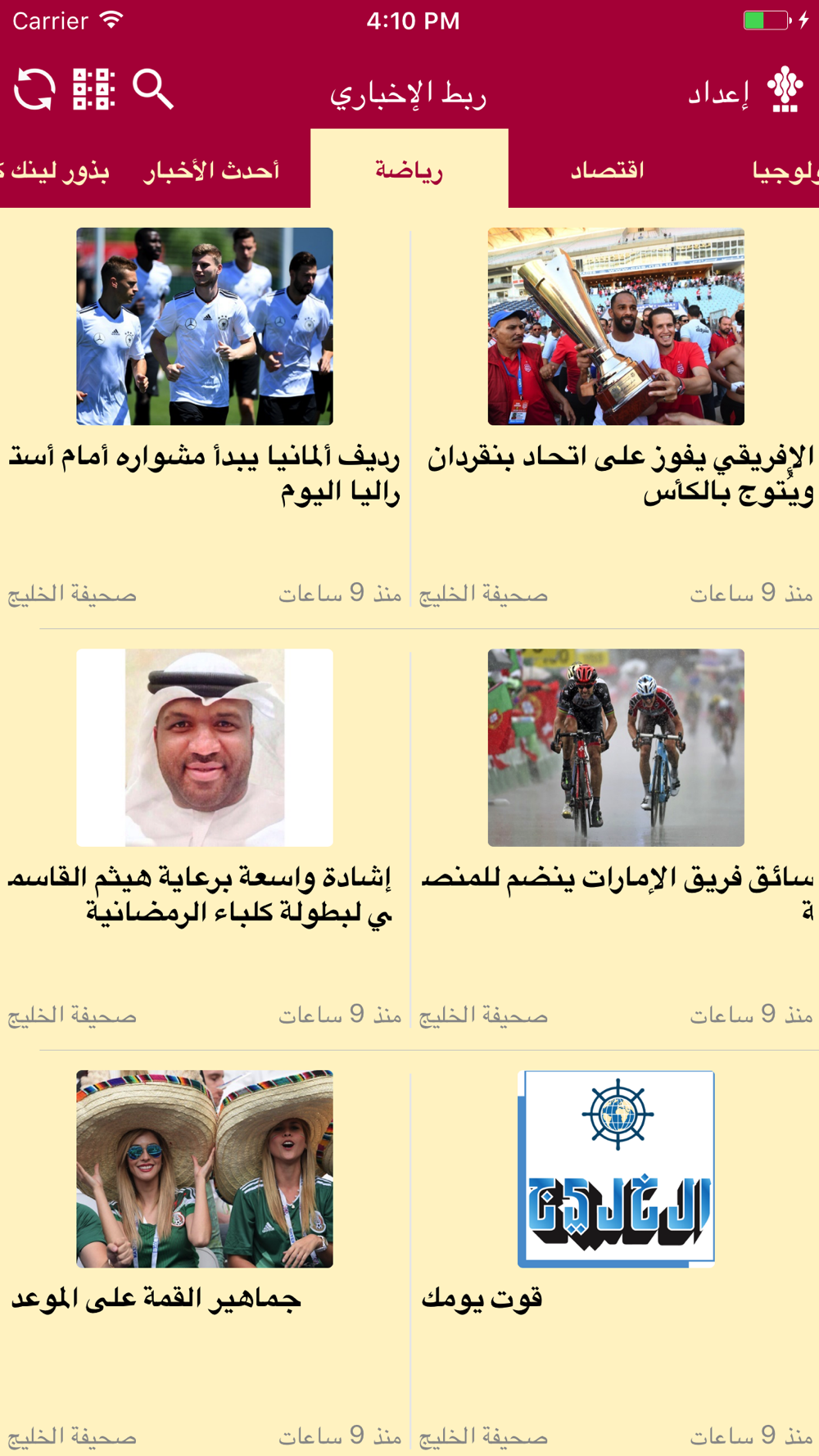Select the رياضة tab
The image size is (819, 1456).
pyautogui.click(x=409, y=170)
